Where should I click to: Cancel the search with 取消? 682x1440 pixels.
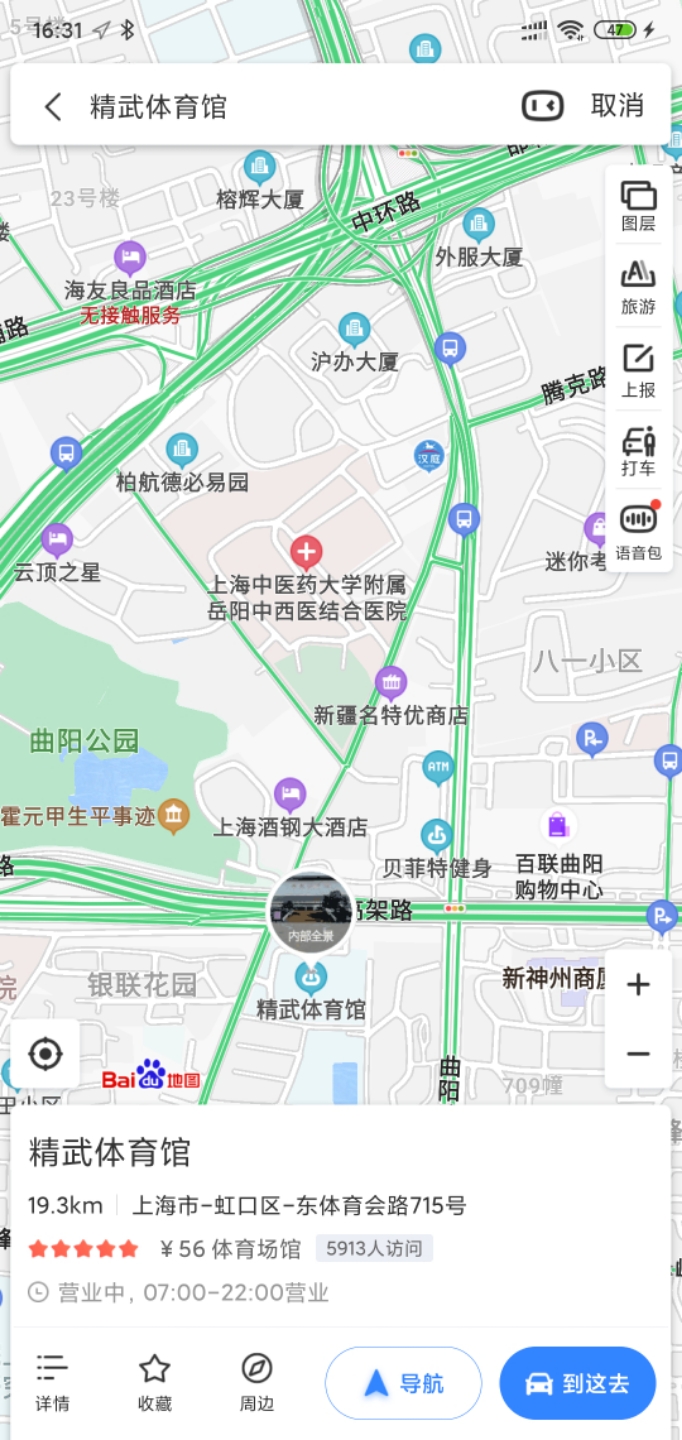click(617, 106)
